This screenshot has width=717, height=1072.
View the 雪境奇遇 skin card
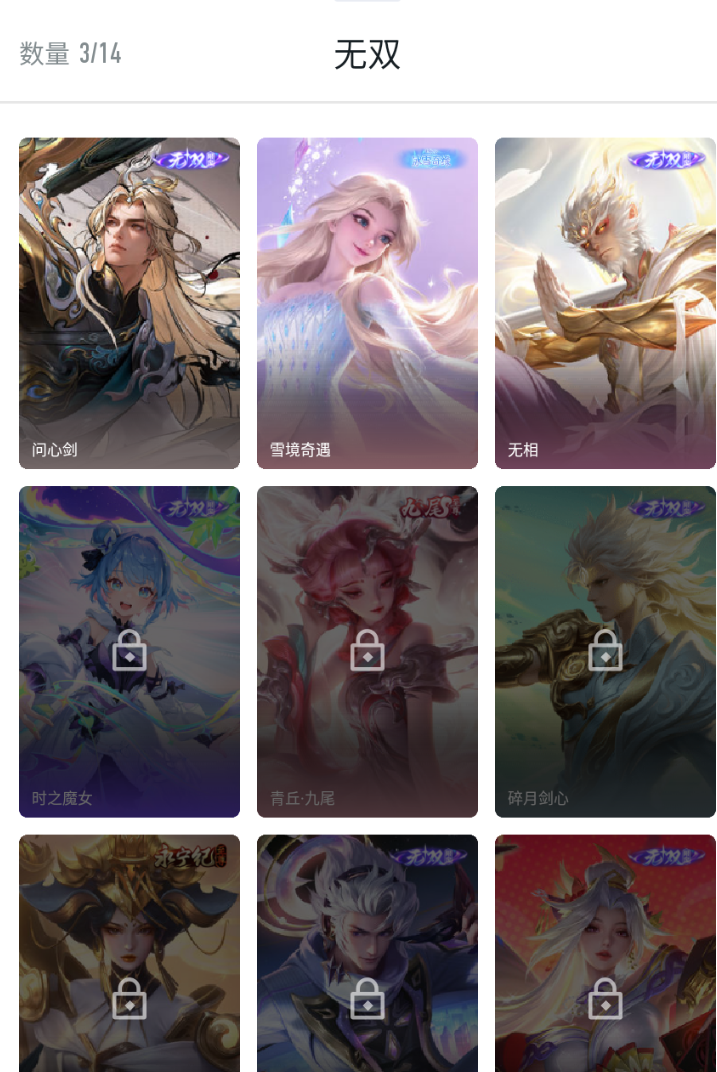coord(367,302)
